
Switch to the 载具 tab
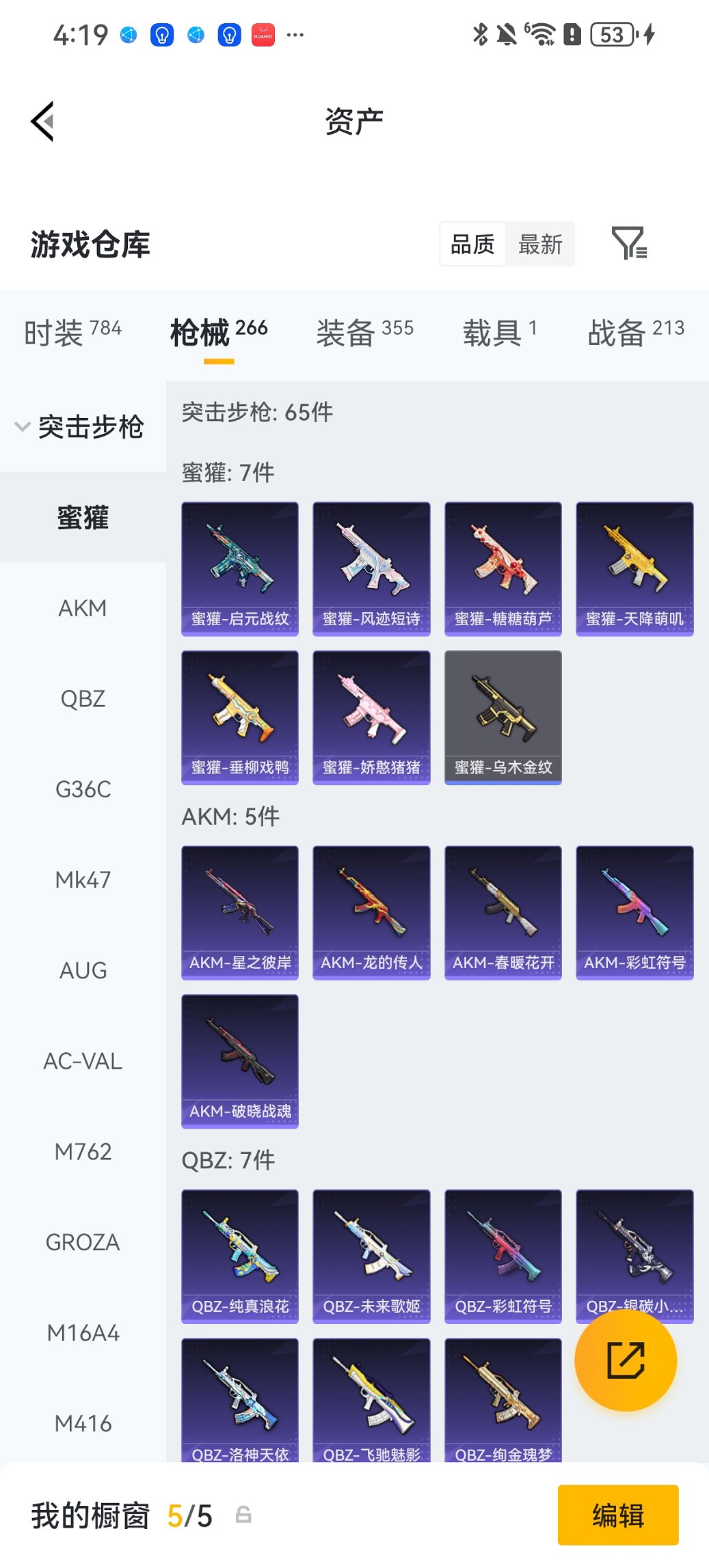pyautogui.click(x=499, y=333)
